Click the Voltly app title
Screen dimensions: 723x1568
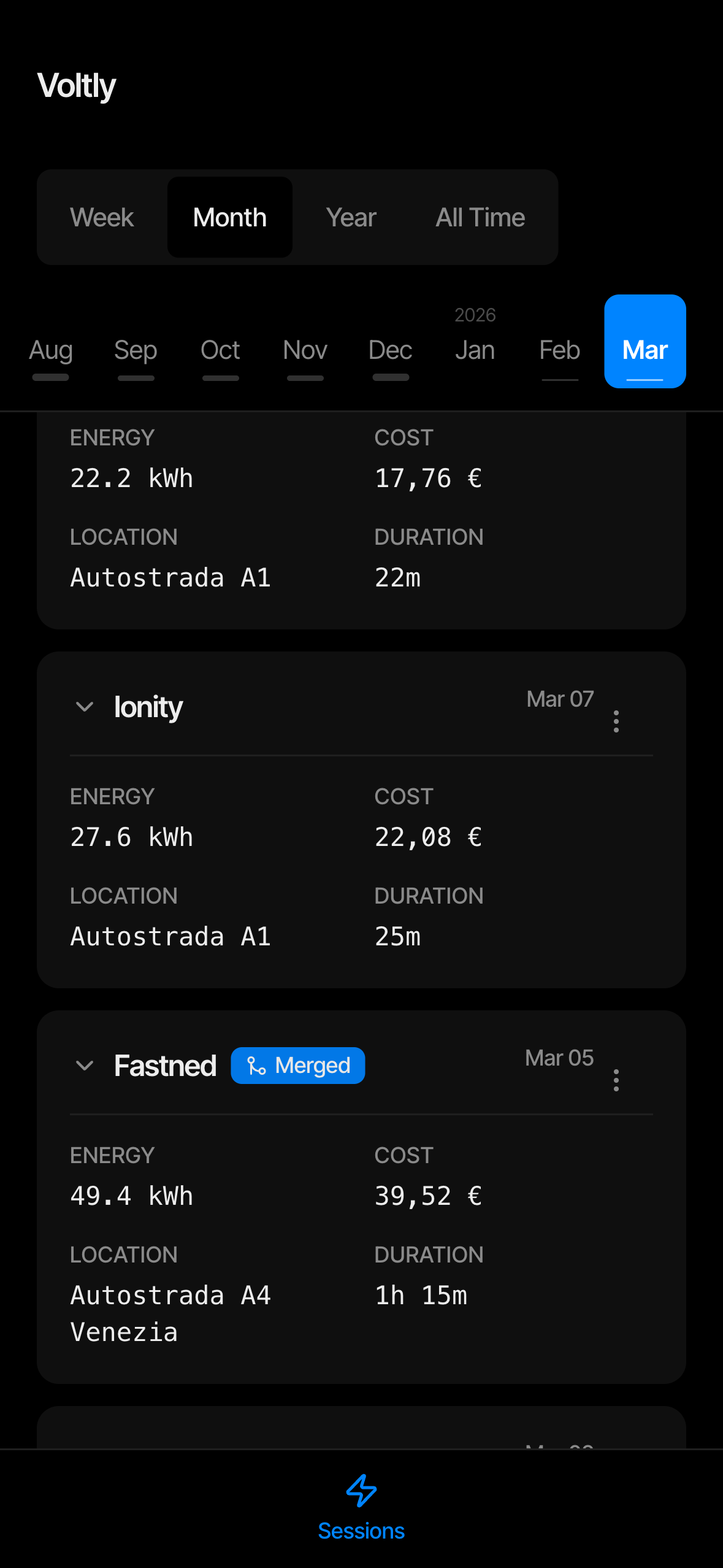point(76,85)
